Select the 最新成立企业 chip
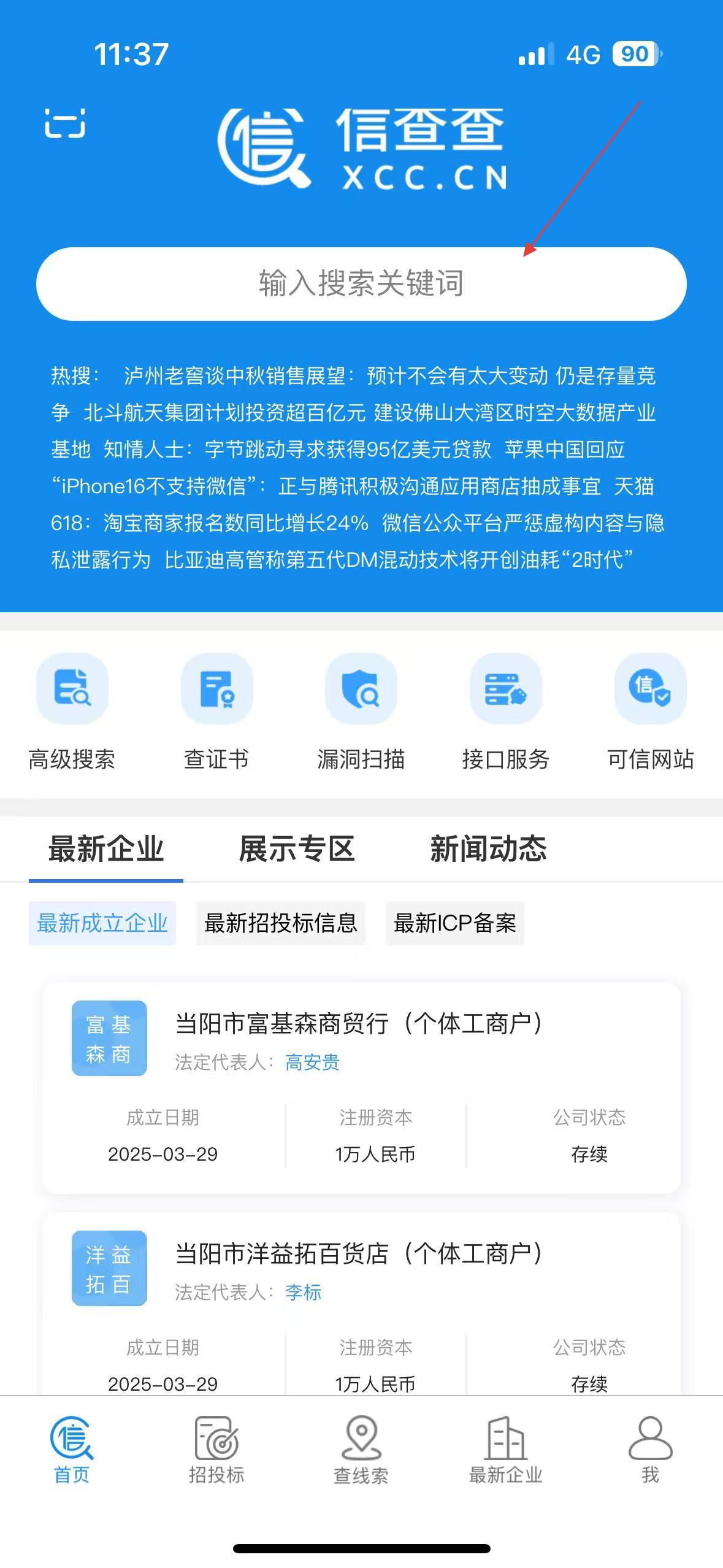723x1568 pixels. coord(102,923)
